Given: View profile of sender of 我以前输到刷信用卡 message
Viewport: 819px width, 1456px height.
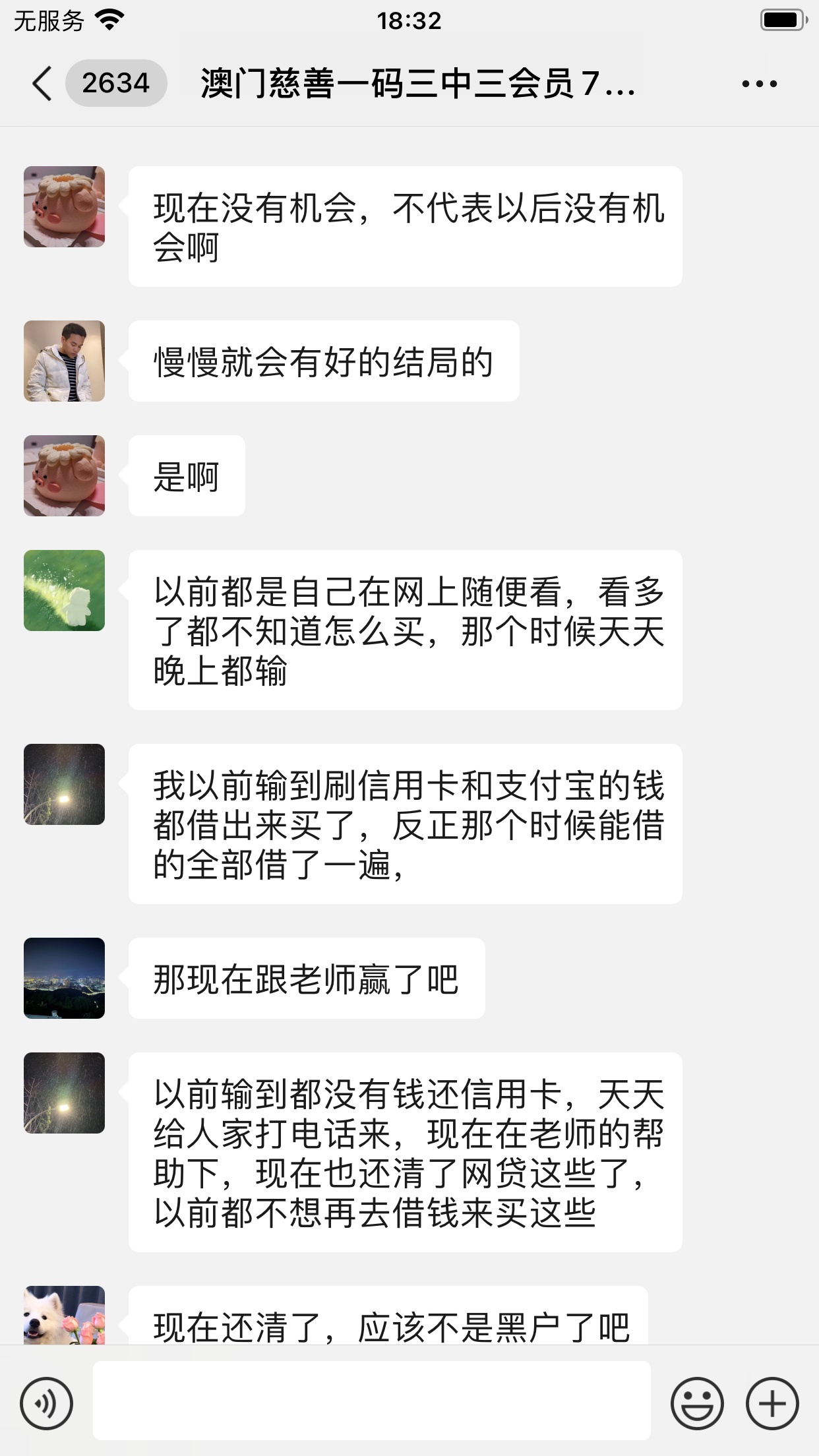Looking at the screenshot, I should coord(65,784).
